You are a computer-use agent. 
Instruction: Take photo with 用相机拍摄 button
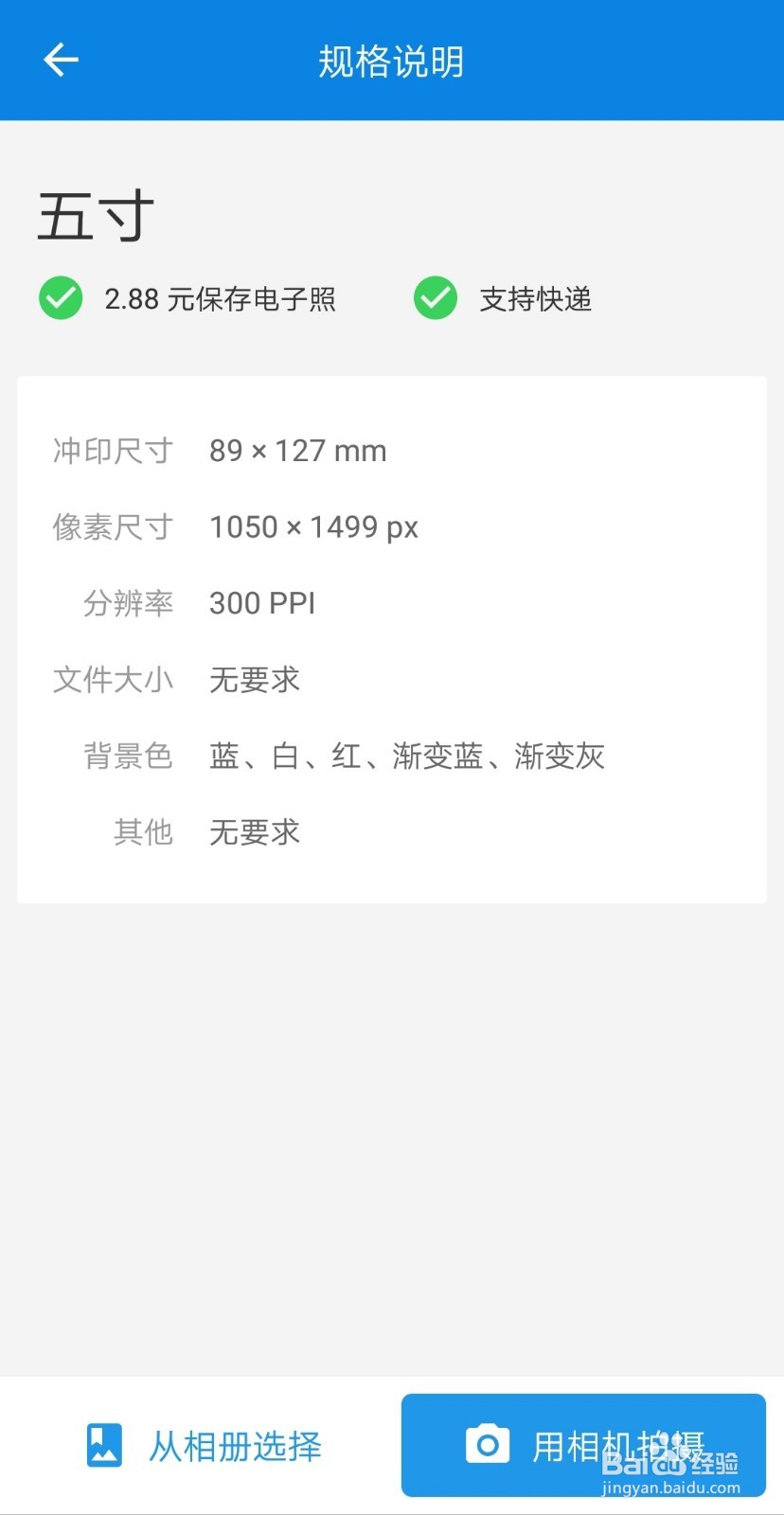[583, 1445]
